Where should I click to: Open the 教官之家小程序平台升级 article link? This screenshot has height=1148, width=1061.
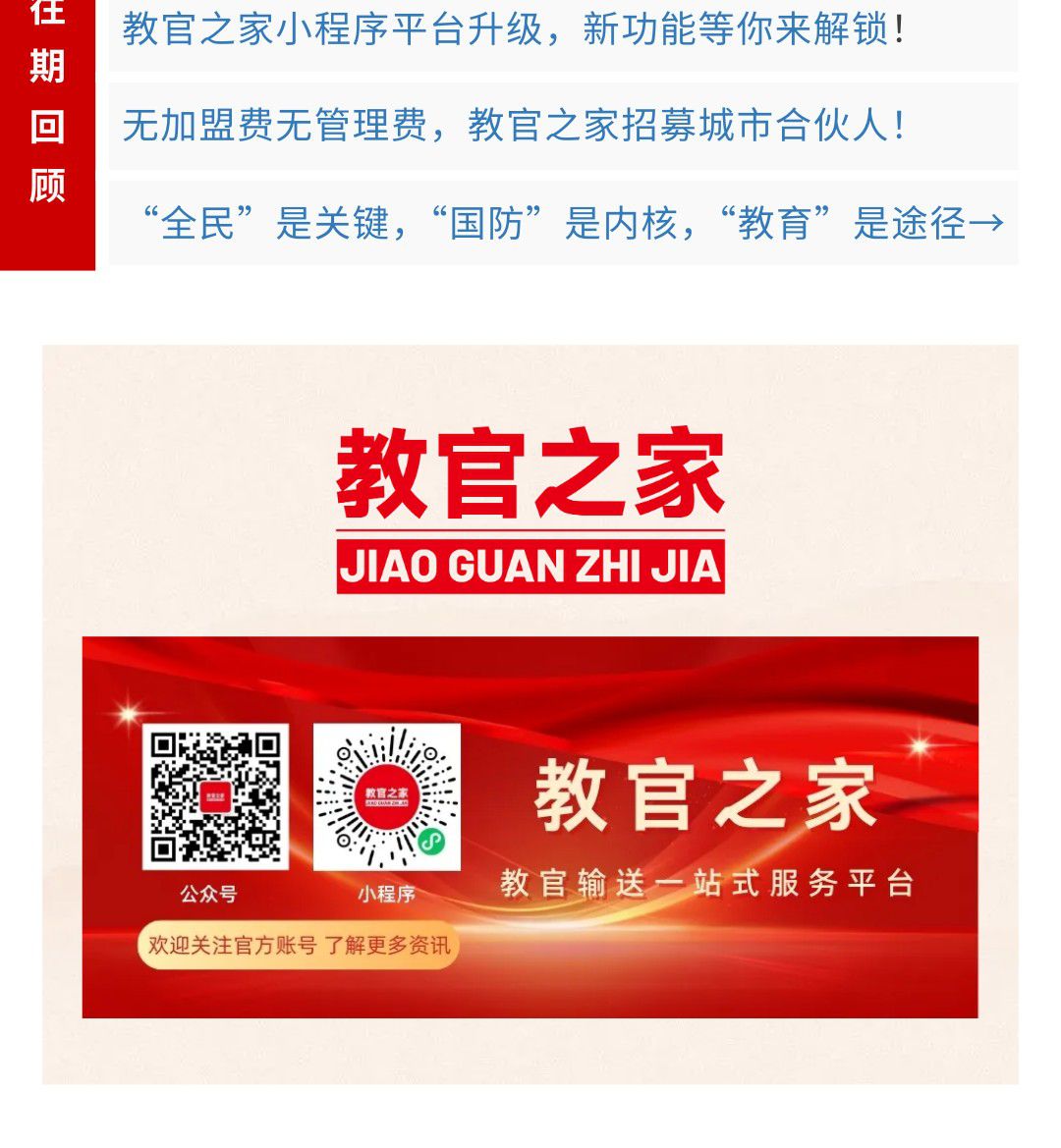(513, 29)
